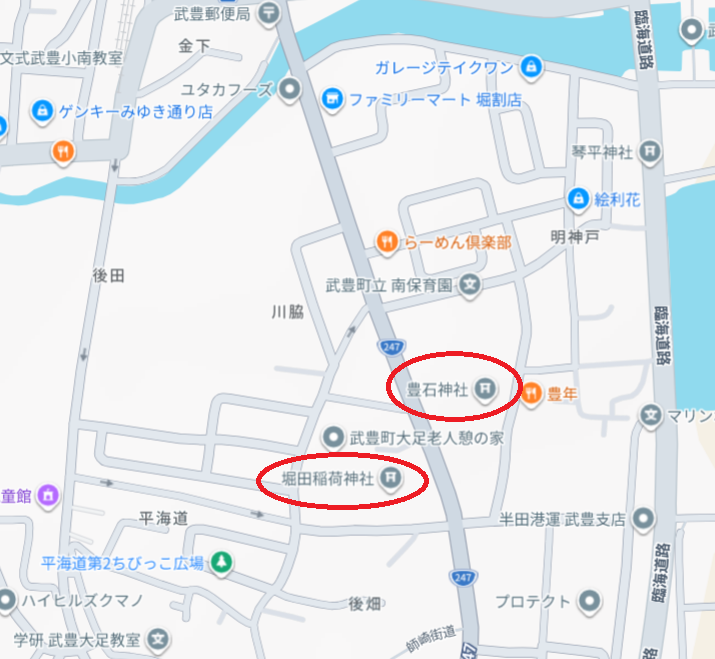Select the 堀田稲荷神社 shrine pin
Image resolution: width=715 pixels, height=659 pixels.
(x=391, y=477)
